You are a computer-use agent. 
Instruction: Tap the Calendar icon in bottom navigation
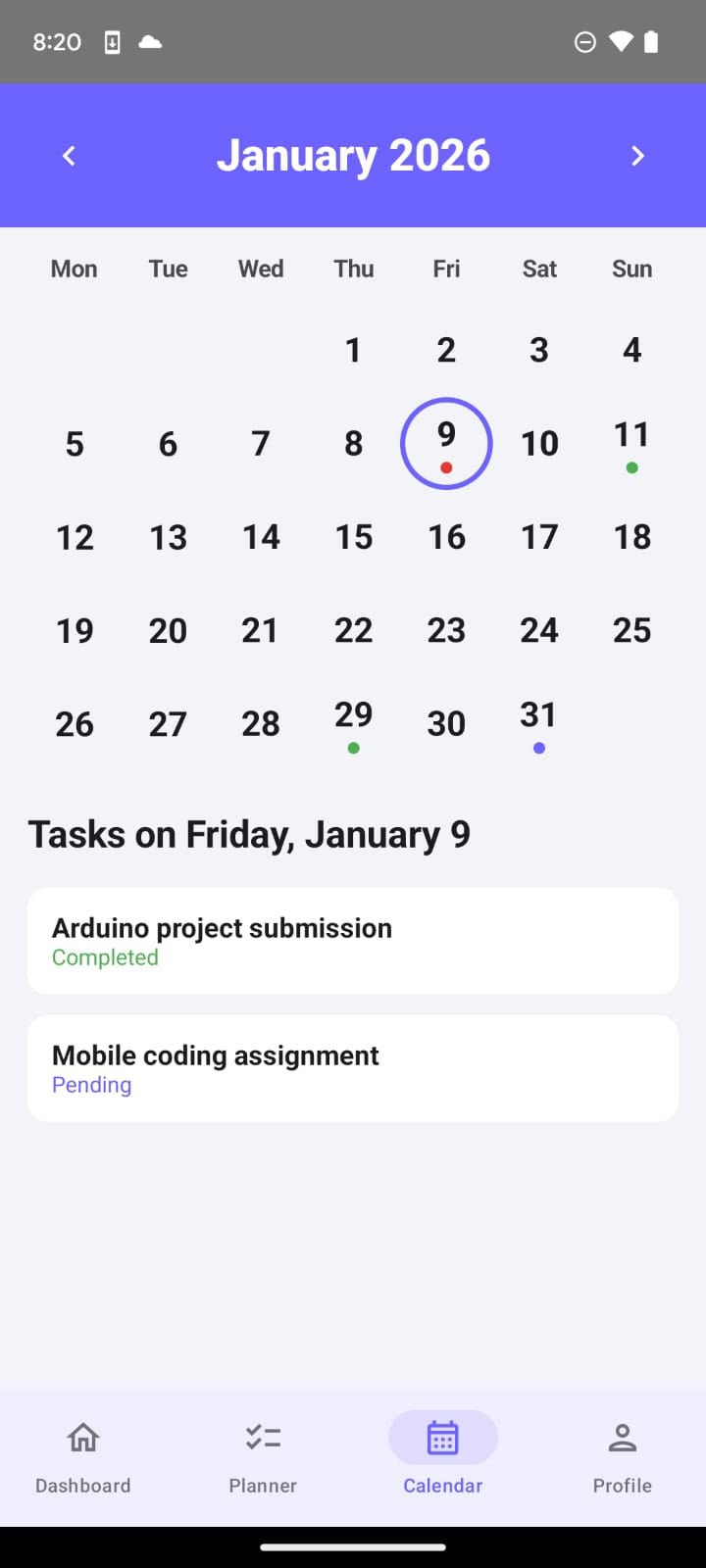442,1437
